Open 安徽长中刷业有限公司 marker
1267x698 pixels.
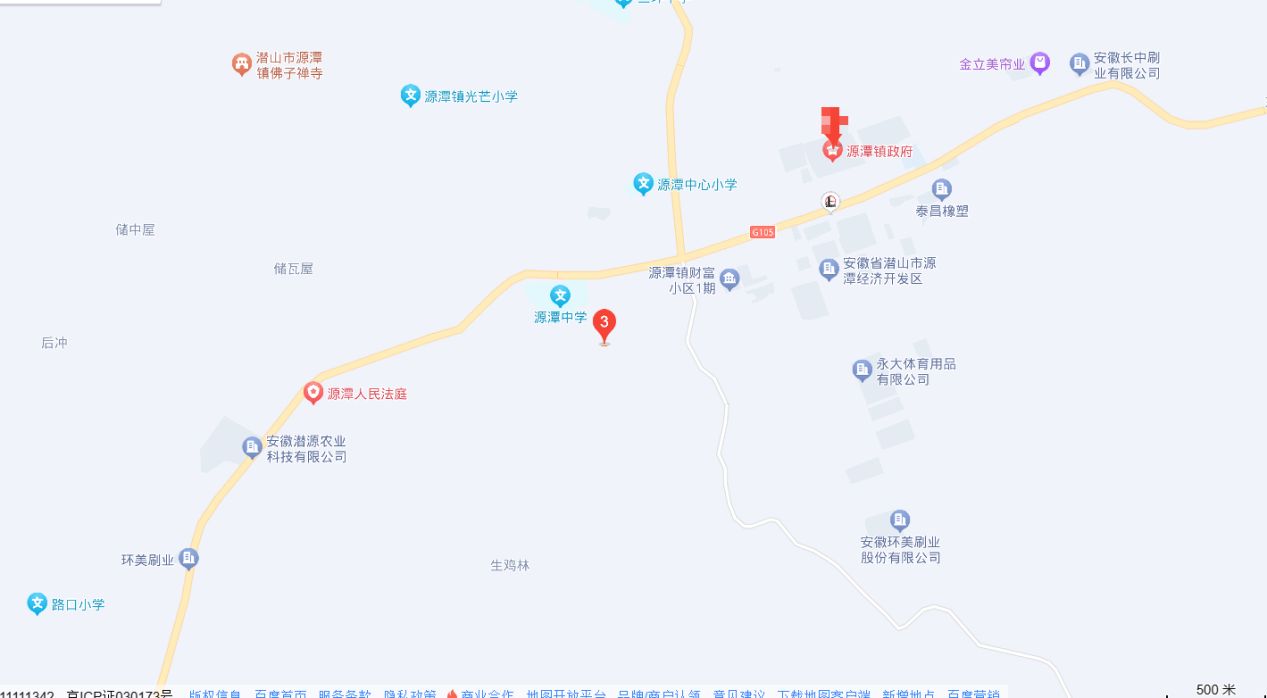(x=1079, y=64)
